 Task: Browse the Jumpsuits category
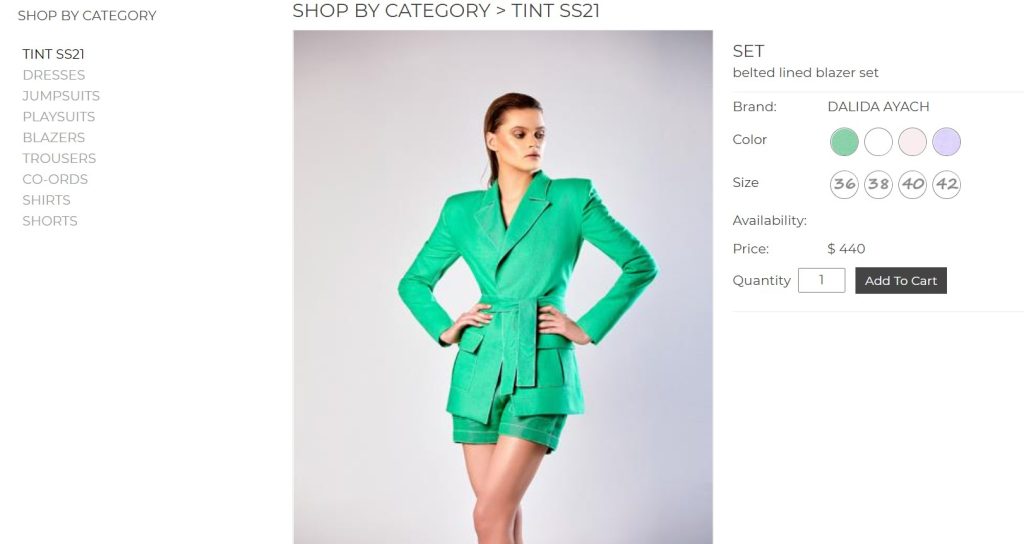[x=61, y=96]
